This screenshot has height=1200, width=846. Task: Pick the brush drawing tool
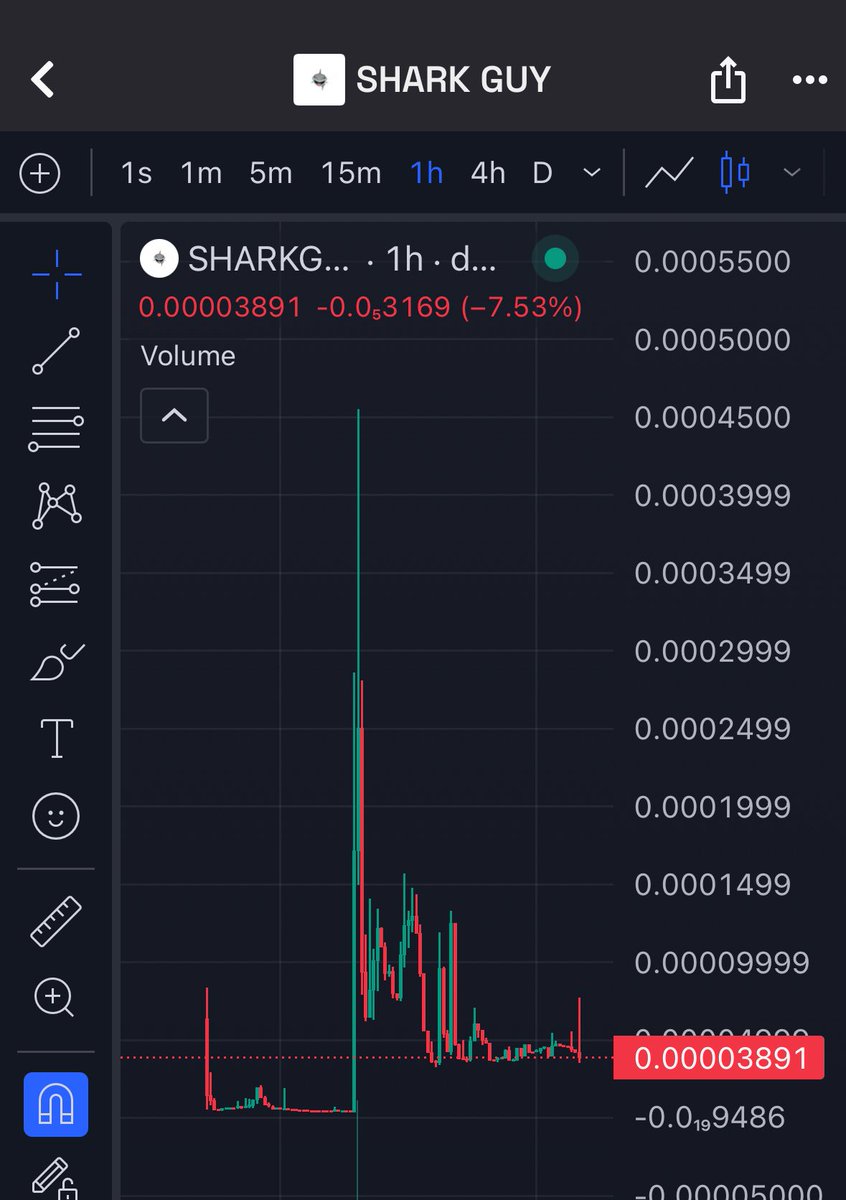tap(56, 663)
